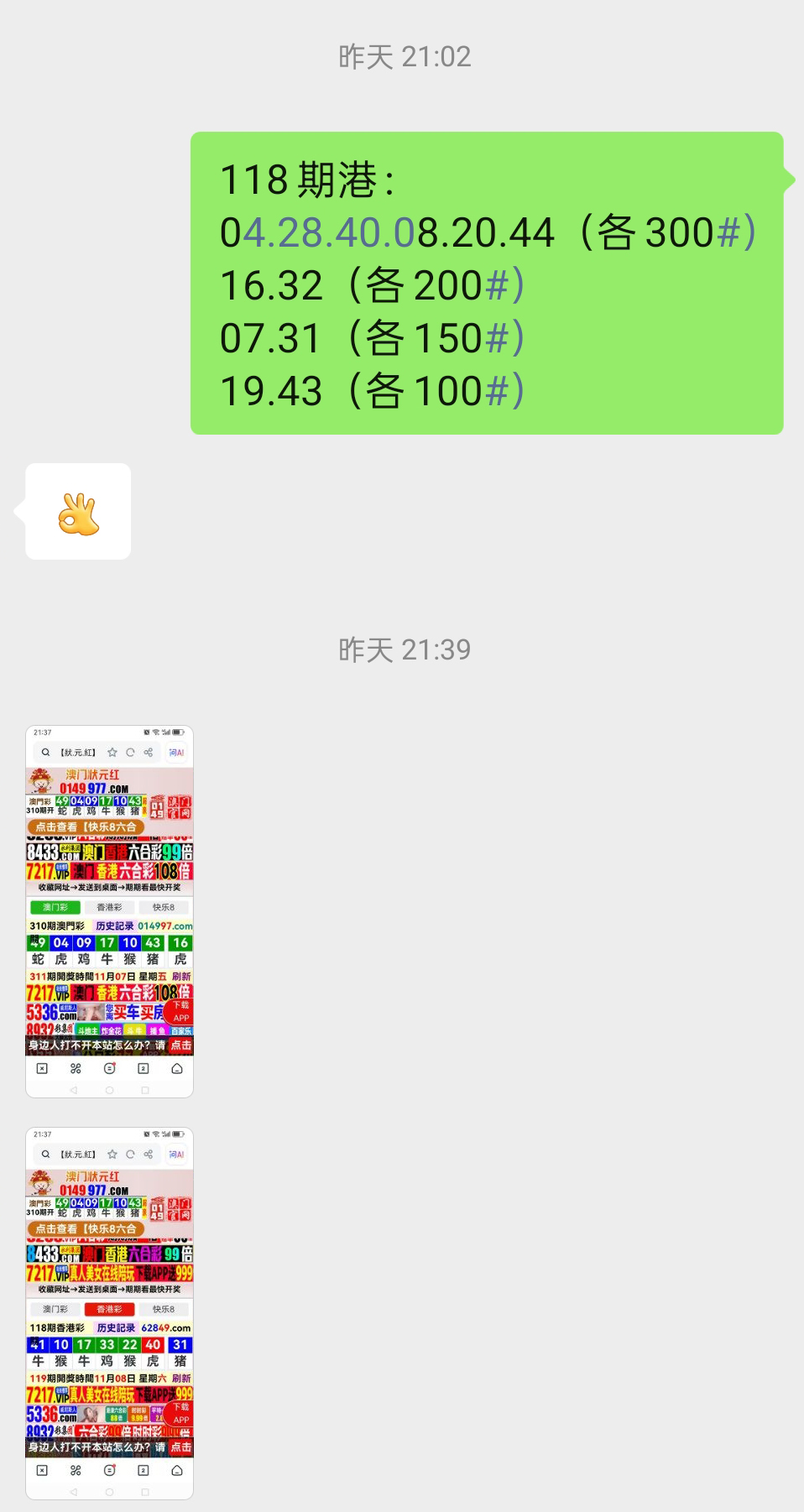Tap the home icon in the browser bottom bar
Screen dimensions: 804x1512
pyautogui.click(x=177, y=1069)
